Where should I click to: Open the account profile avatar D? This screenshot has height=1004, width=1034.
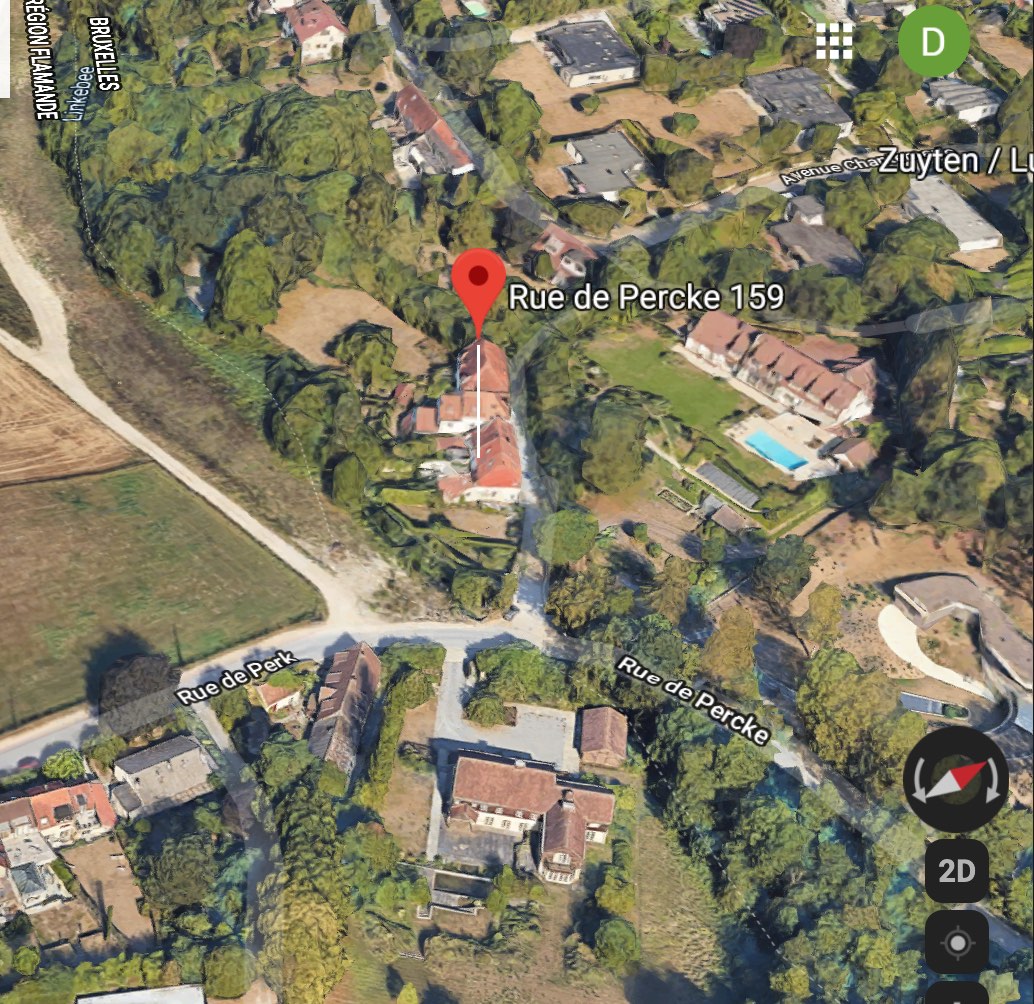933,41
